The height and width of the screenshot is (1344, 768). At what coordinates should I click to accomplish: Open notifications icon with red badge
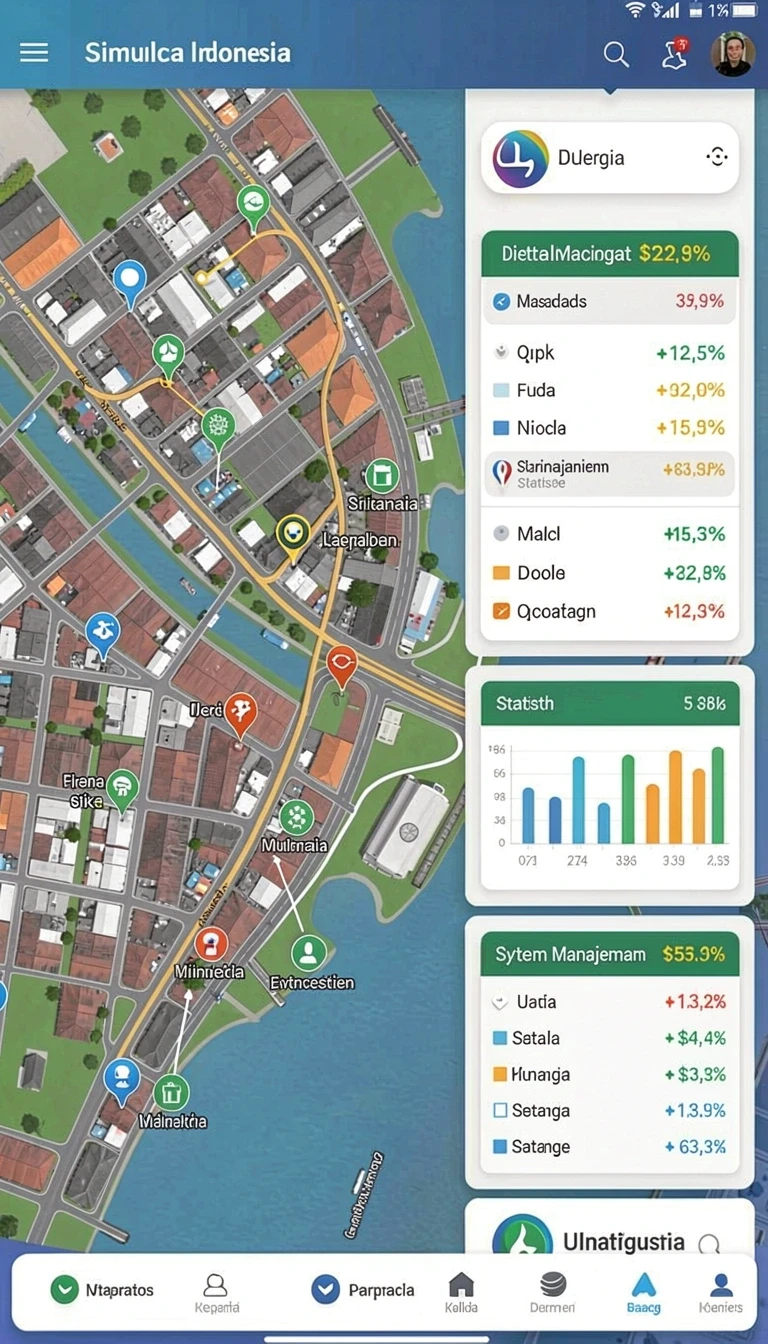click(675, 54)
